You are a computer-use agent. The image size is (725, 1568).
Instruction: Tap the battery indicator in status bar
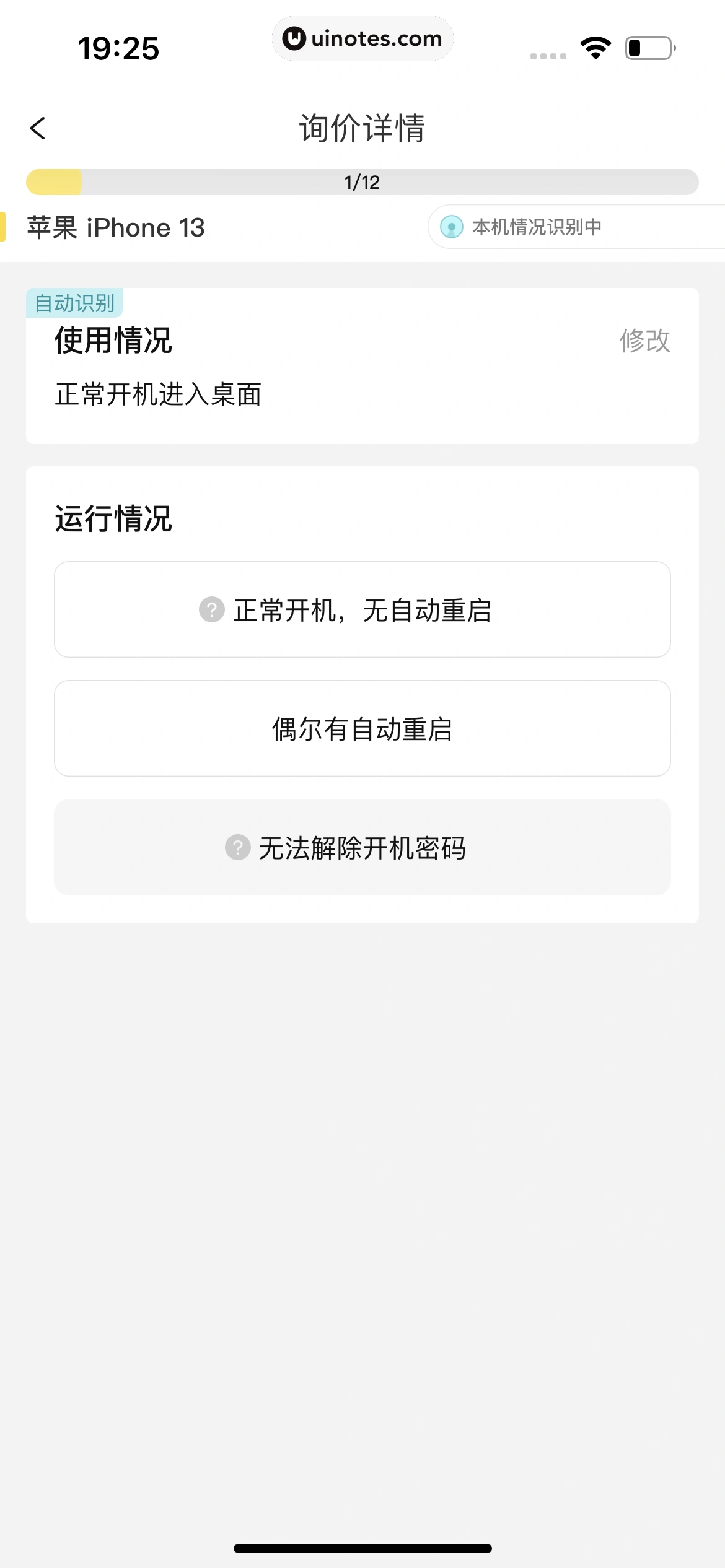(646, 48)
